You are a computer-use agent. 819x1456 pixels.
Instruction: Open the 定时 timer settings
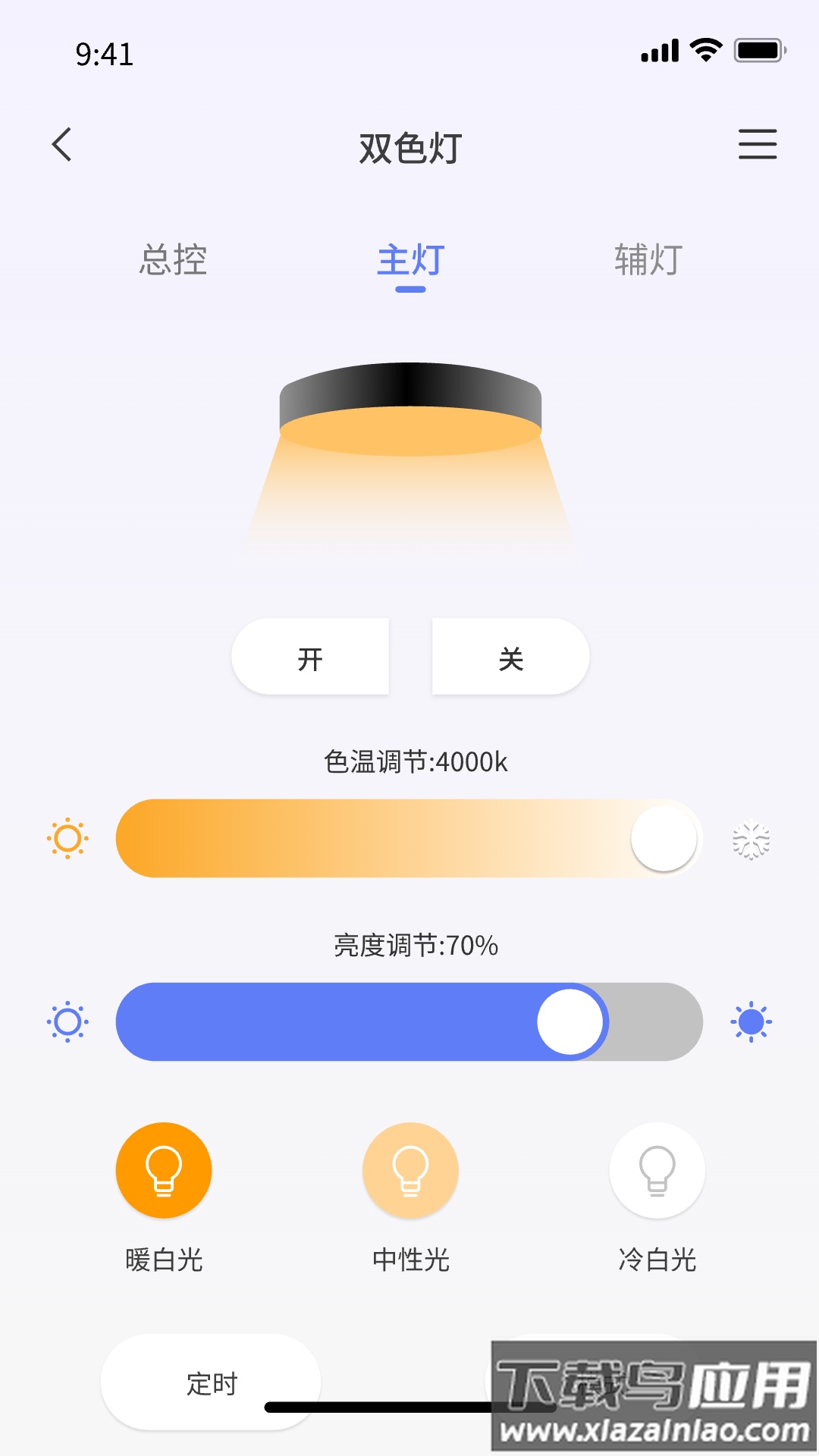point(210,1383)
